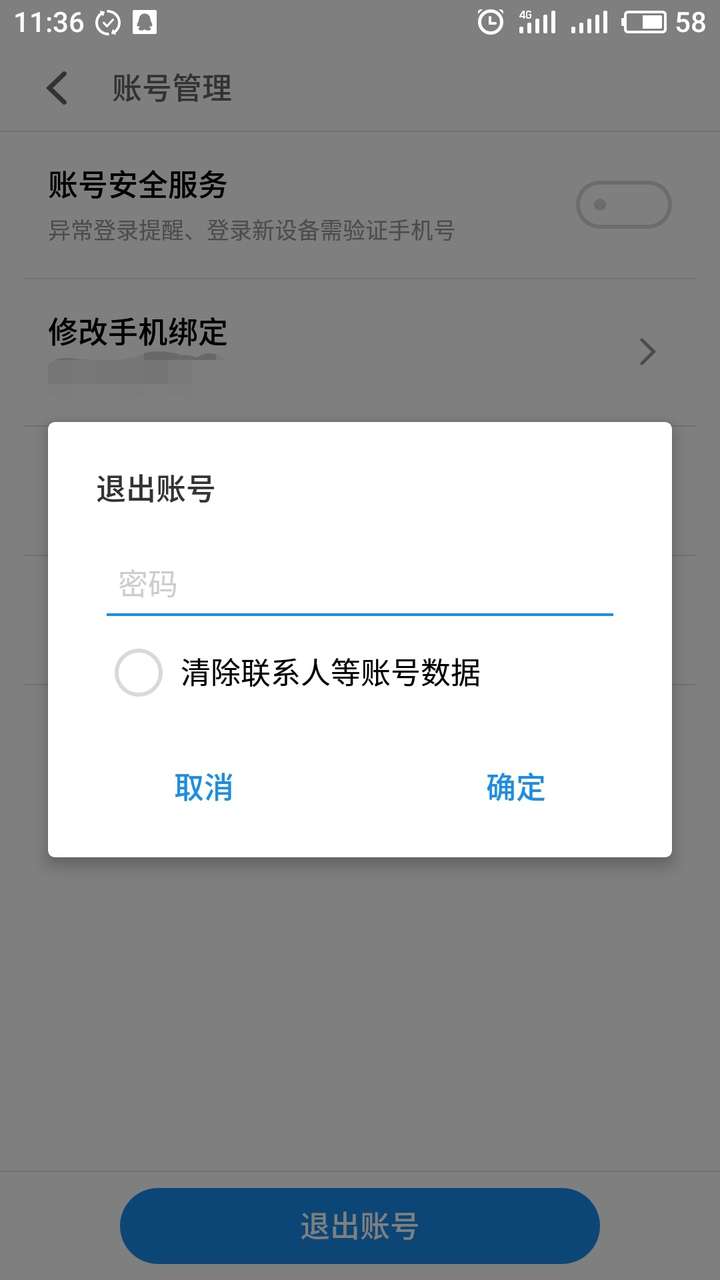Tap the back arrow to leave 账号管理
720x1280 pixels.
[57, 89]
